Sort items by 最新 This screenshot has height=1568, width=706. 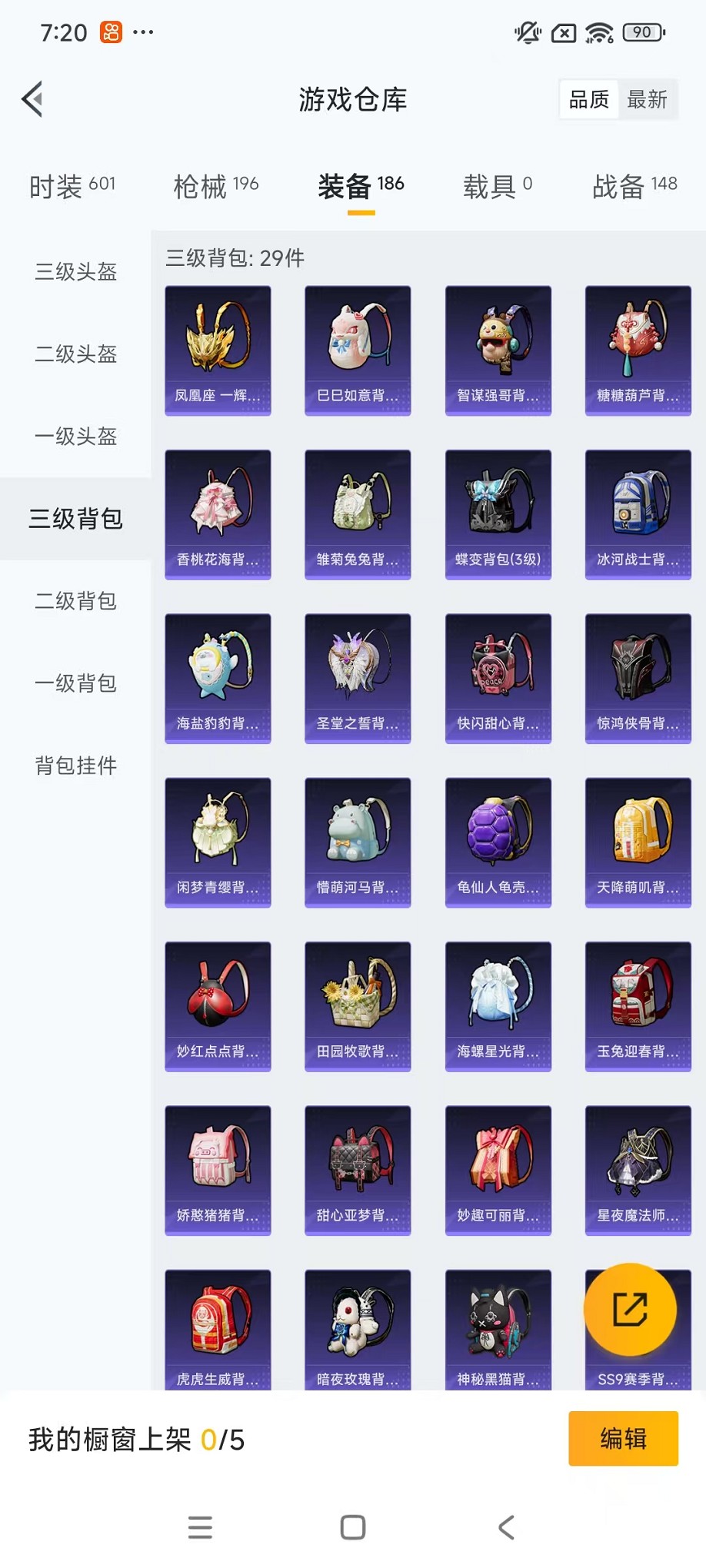click(x=647, y=99)
